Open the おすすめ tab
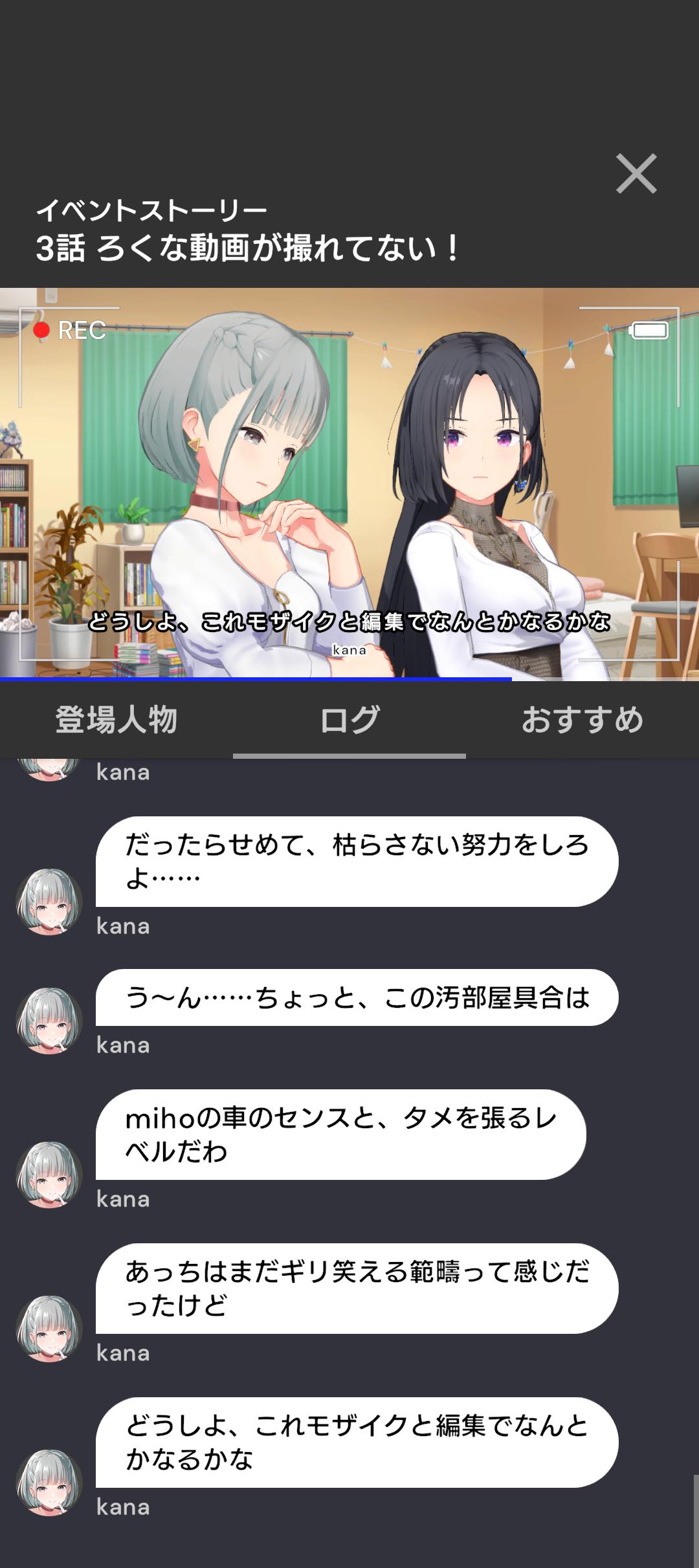 click(582, 719)
